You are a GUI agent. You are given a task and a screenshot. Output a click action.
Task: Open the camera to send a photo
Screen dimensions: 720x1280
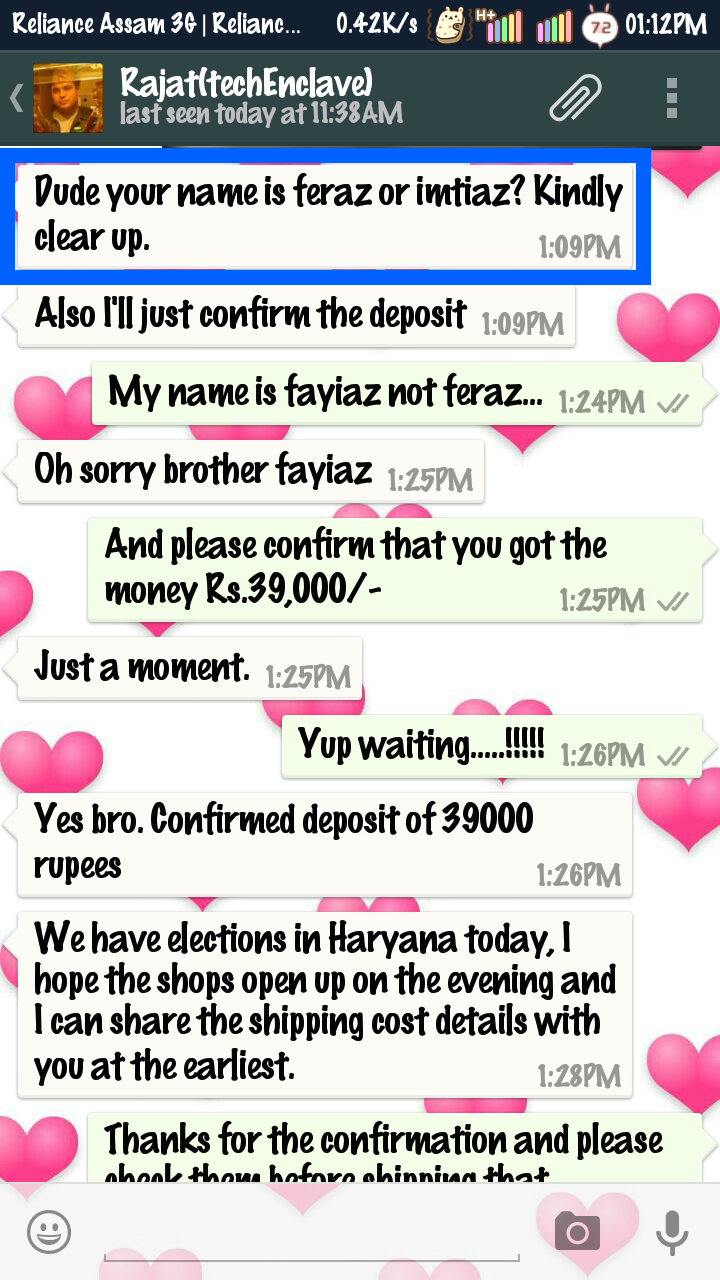(577, 1231)
